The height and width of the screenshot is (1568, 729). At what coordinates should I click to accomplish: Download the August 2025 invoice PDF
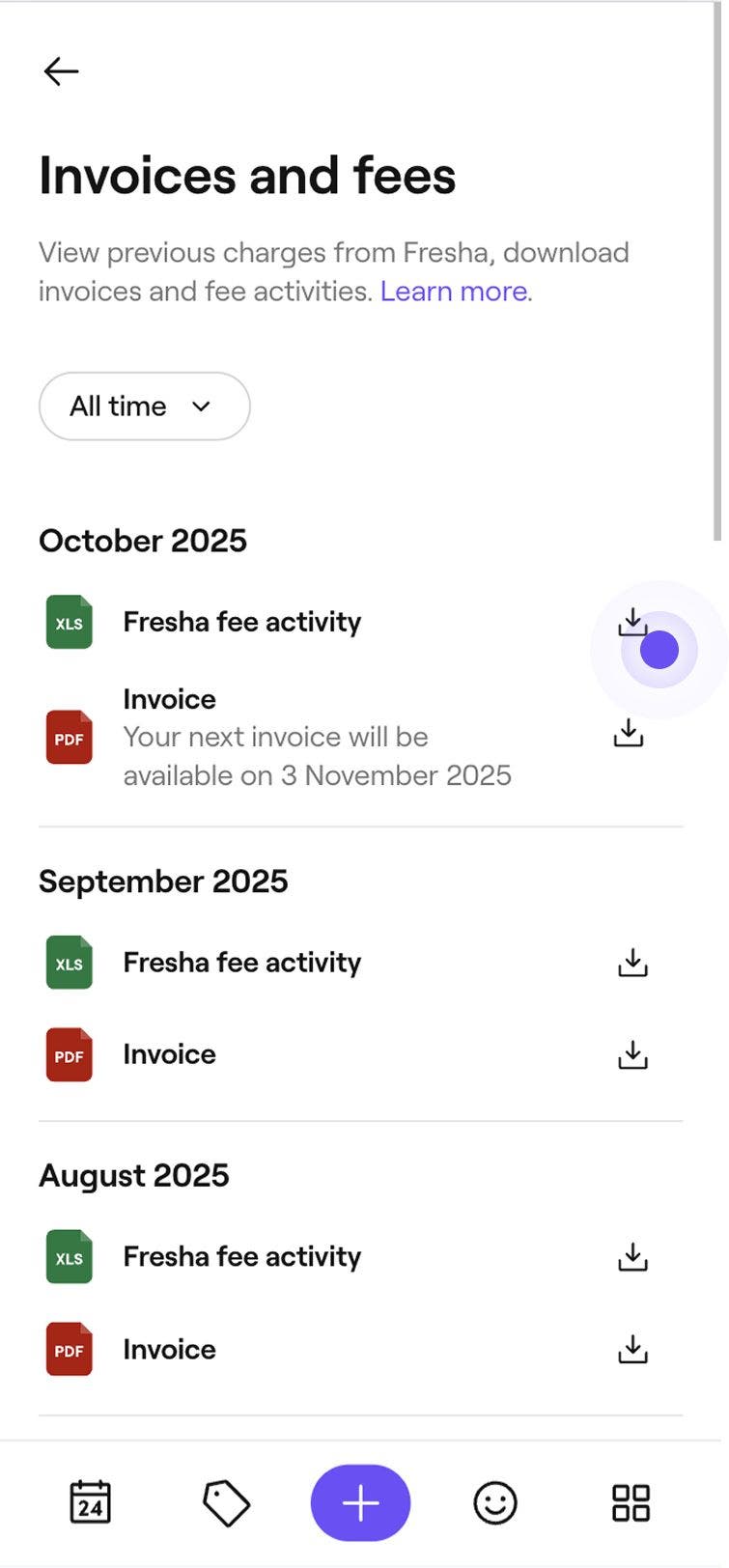coord(632,1350)
